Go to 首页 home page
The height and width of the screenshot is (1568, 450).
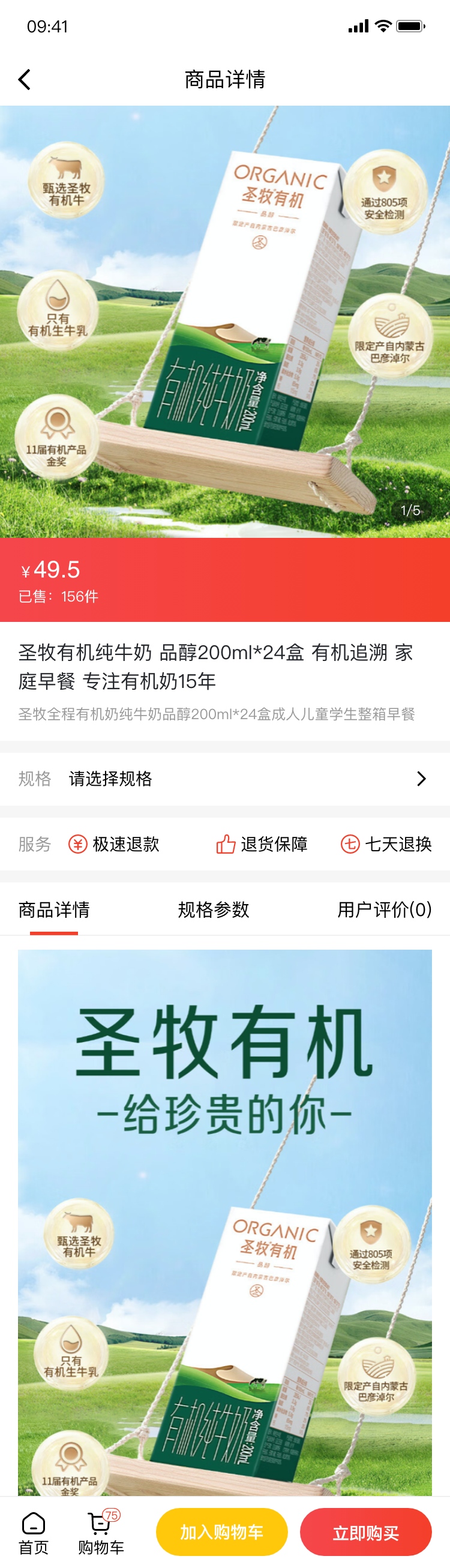click(x=34, y=1533)
